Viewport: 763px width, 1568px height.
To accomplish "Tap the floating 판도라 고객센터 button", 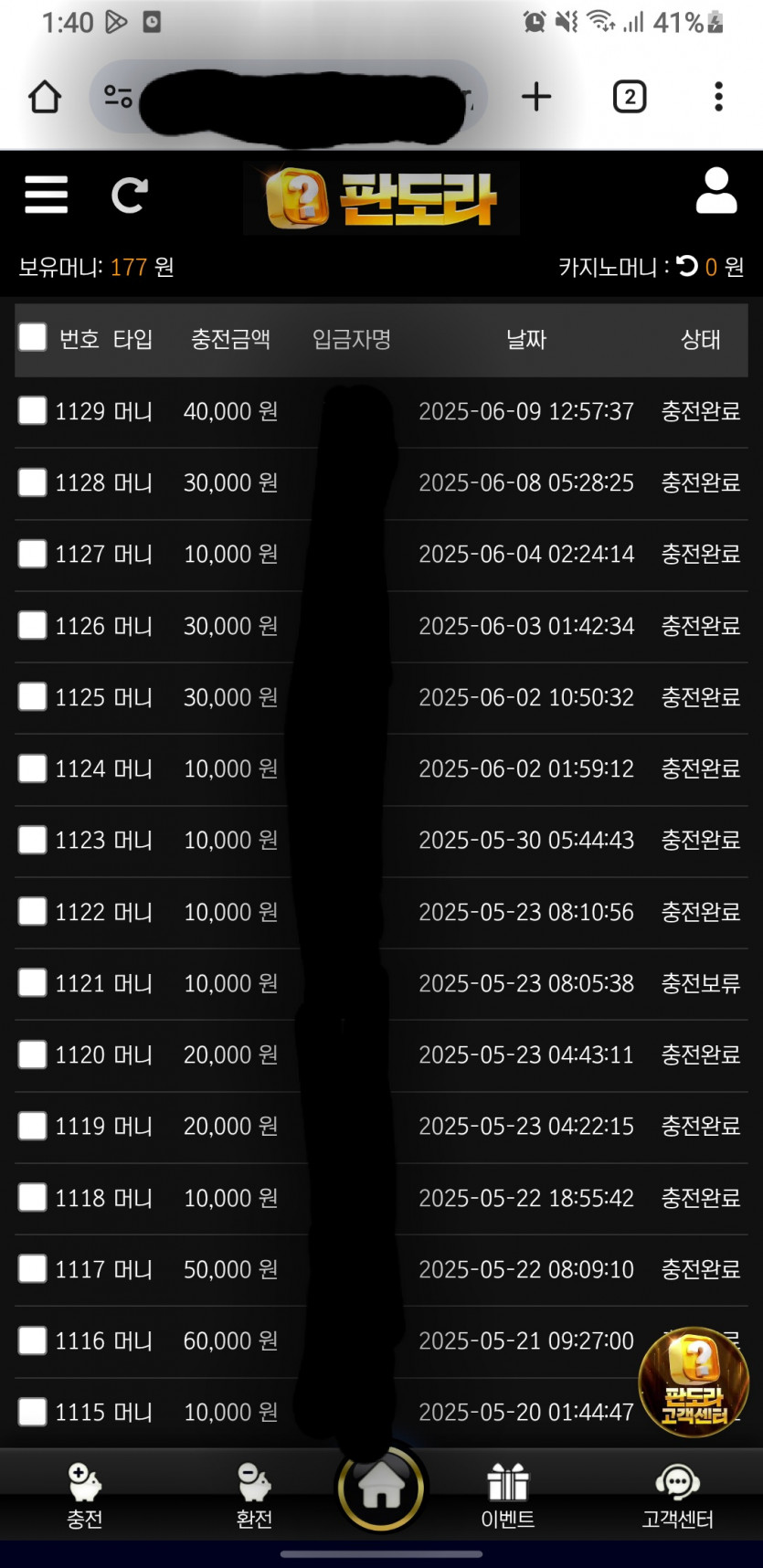I will click(694, 1383).
